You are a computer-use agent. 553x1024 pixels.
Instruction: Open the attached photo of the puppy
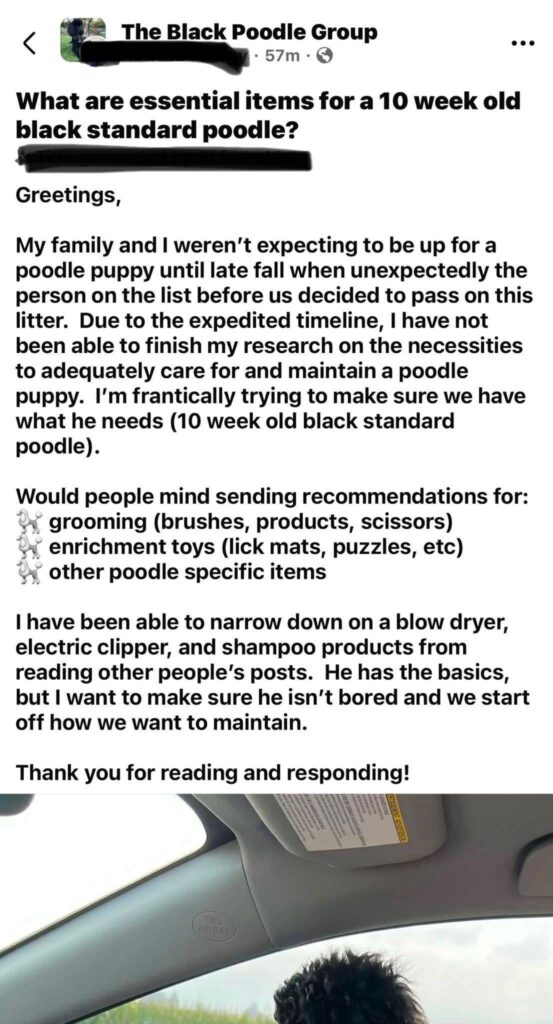276,908
